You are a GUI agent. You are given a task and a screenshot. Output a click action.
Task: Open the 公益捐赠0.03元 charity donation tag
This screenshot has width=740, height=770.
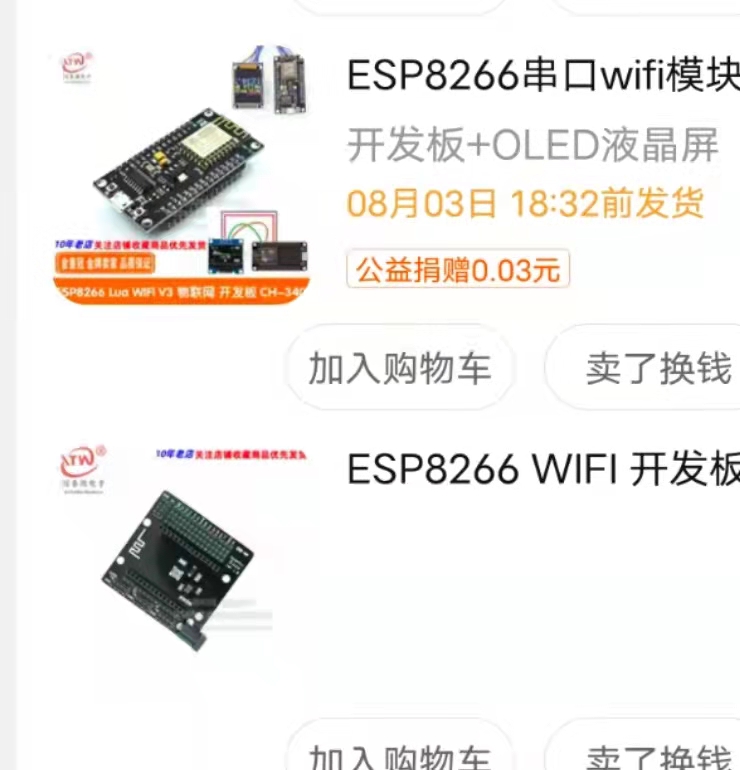(x=457, y=271)
